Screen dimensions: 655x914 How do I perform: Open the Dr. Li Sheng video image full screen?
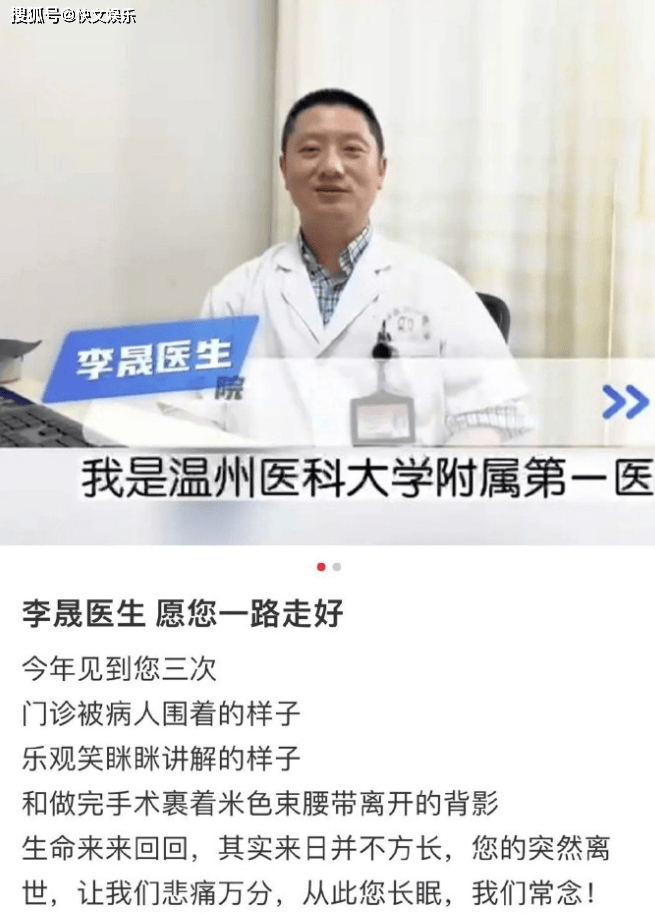[327, 270]
